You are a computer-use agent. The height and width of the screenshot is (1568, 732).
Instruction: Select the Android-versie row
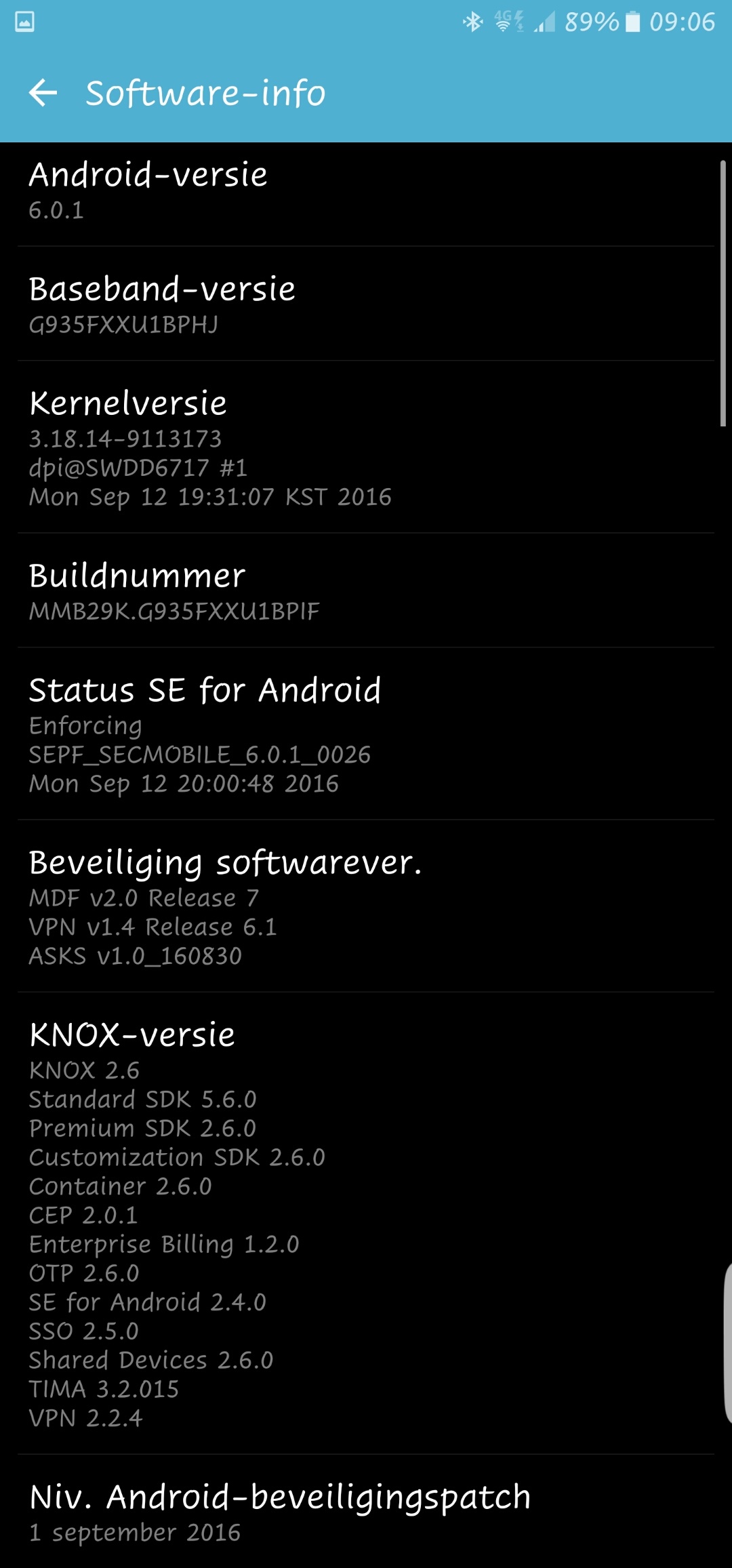click(366, 191)
